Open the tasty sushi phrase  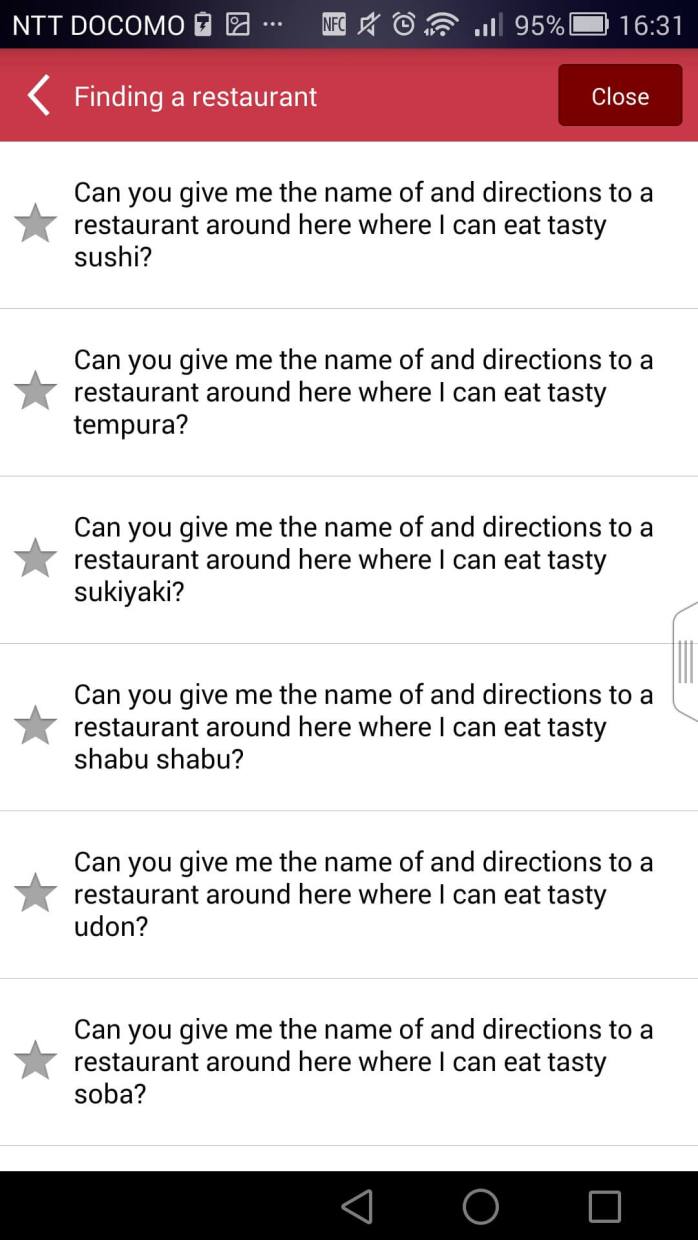(363, 225)
